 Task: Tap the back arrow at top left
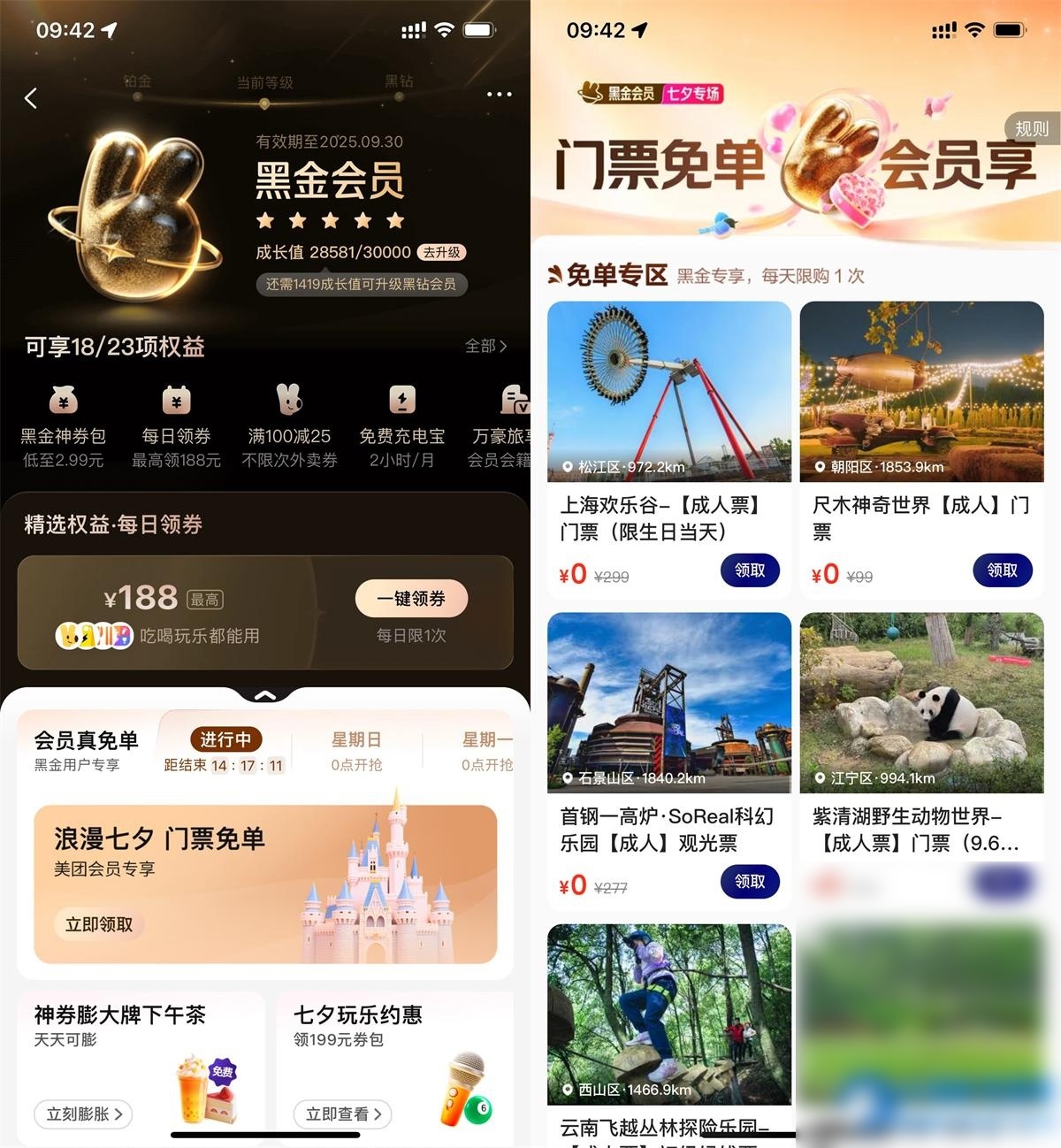(31, 98)
